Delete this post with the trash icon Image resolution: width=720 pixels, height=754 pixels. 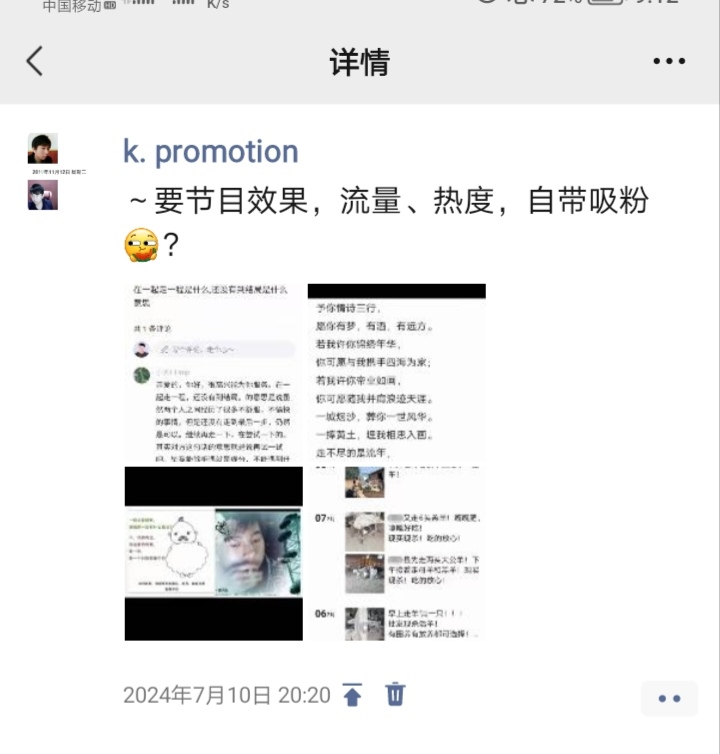[396, 694]
